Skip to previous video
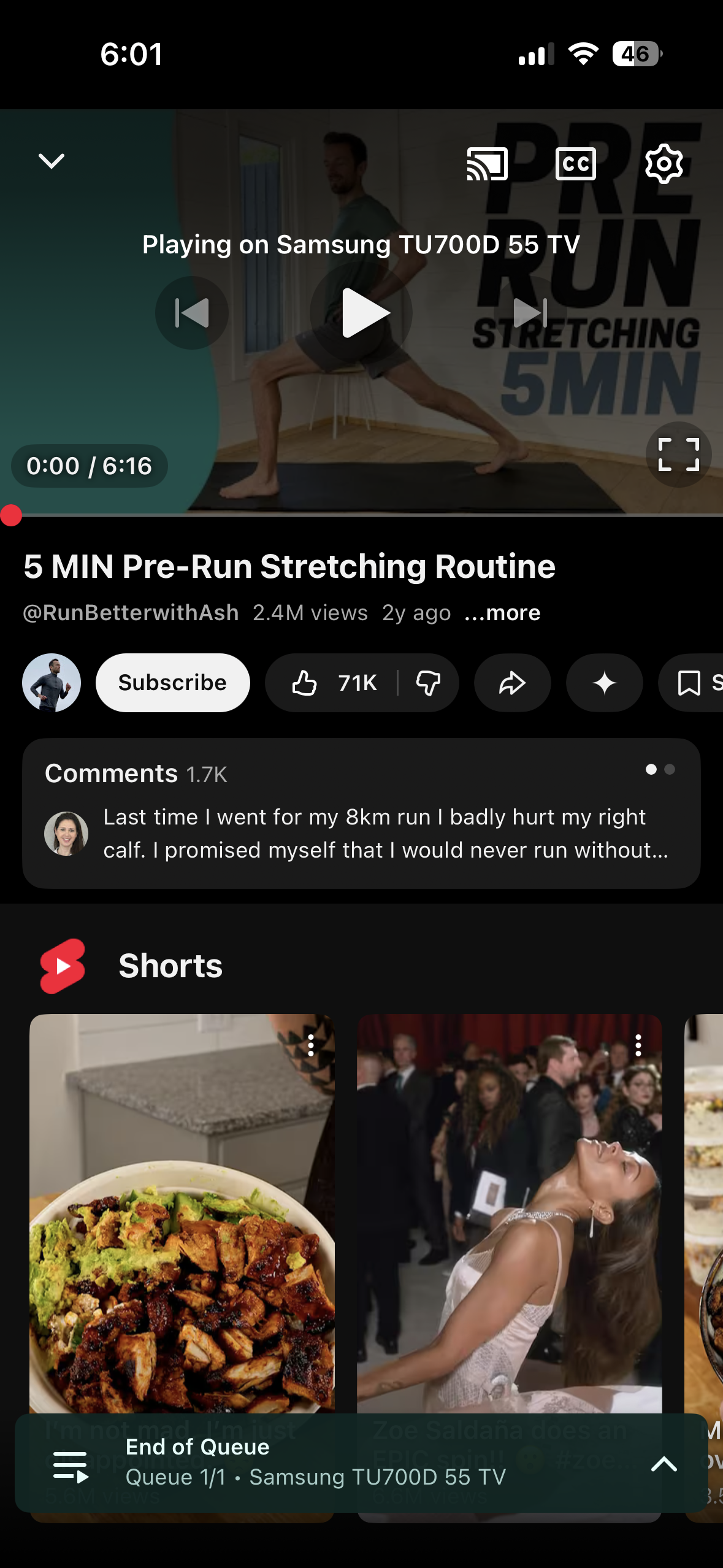Screen dimensions: 723x1568 click(x=192, y=313)
